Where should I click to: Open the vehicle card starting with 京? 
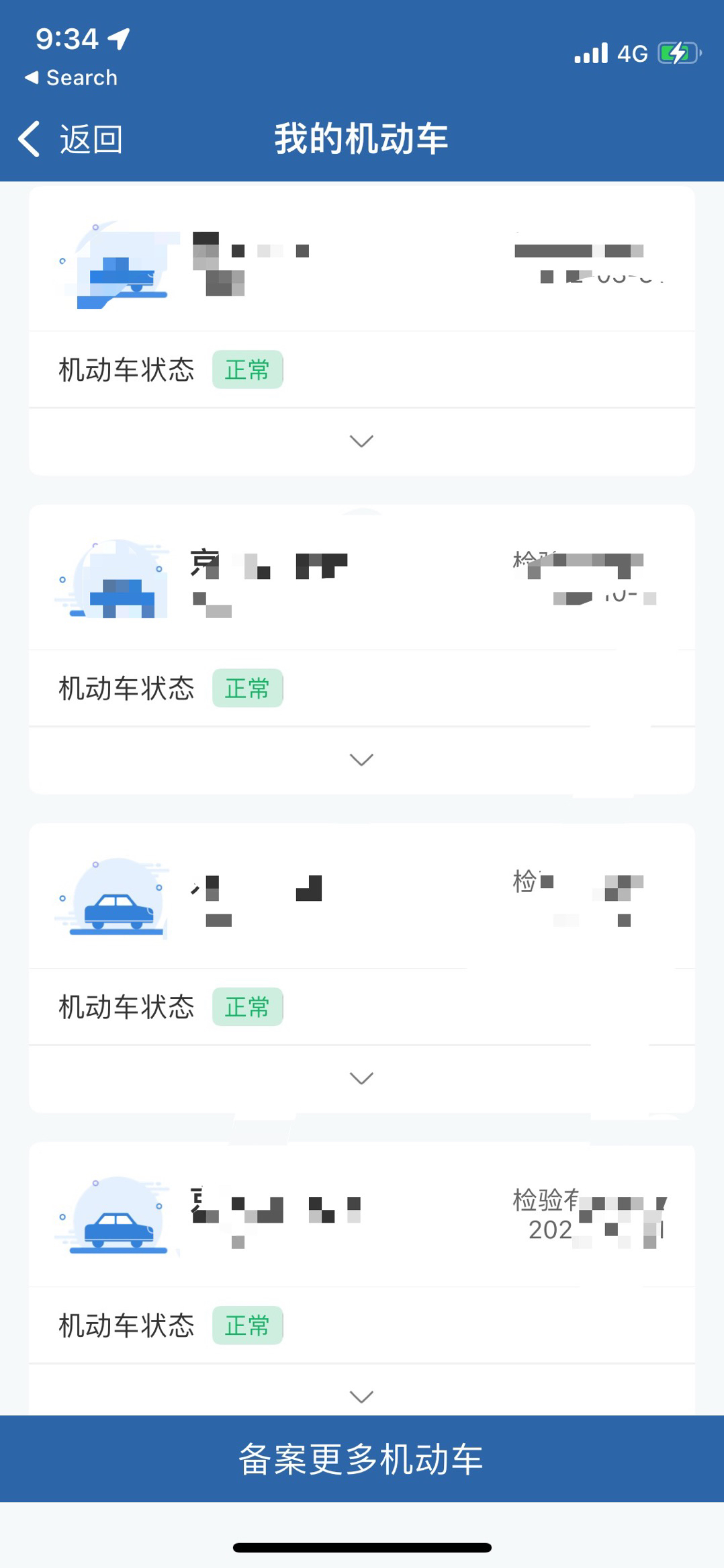point(362,578)
